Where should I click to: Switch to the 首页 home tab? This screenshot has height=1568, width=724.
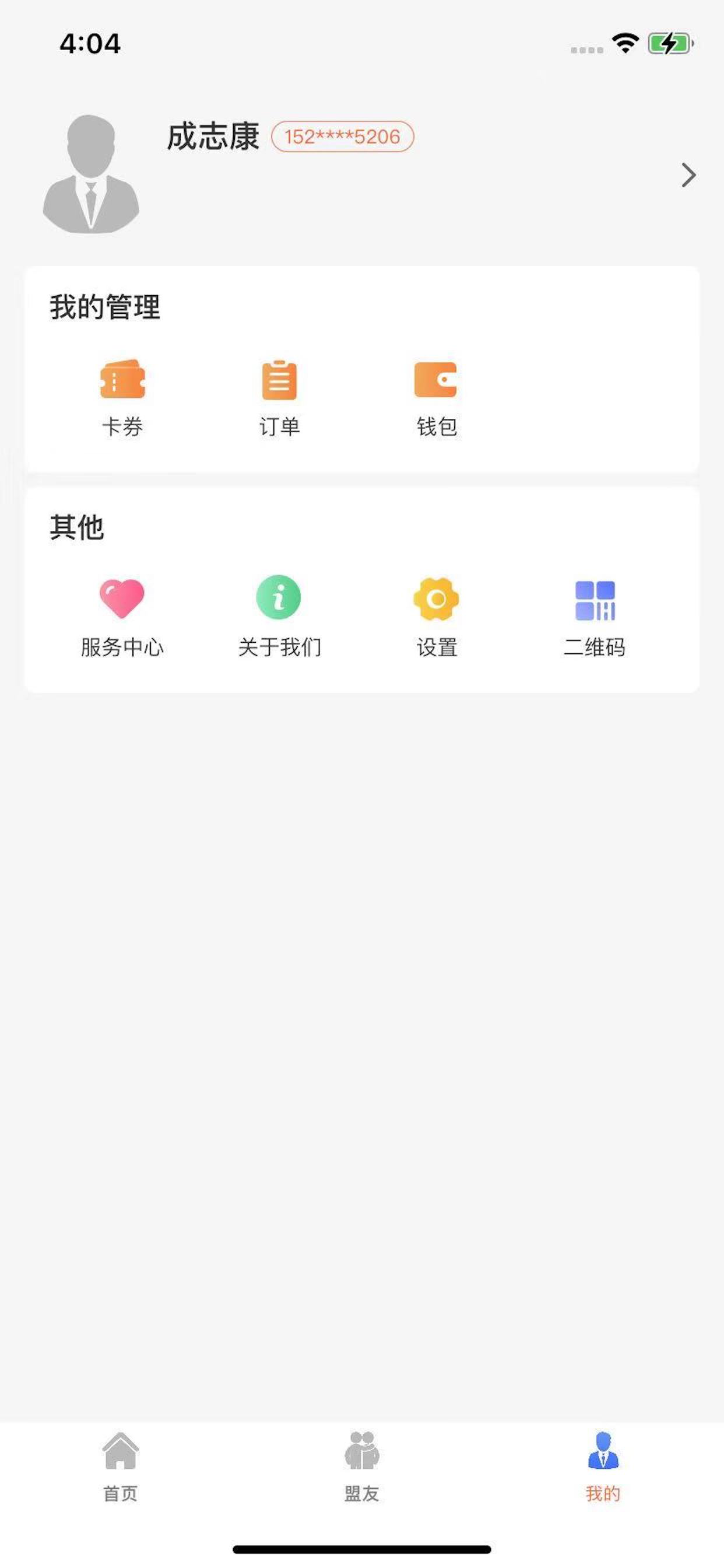pos(121,1467)
